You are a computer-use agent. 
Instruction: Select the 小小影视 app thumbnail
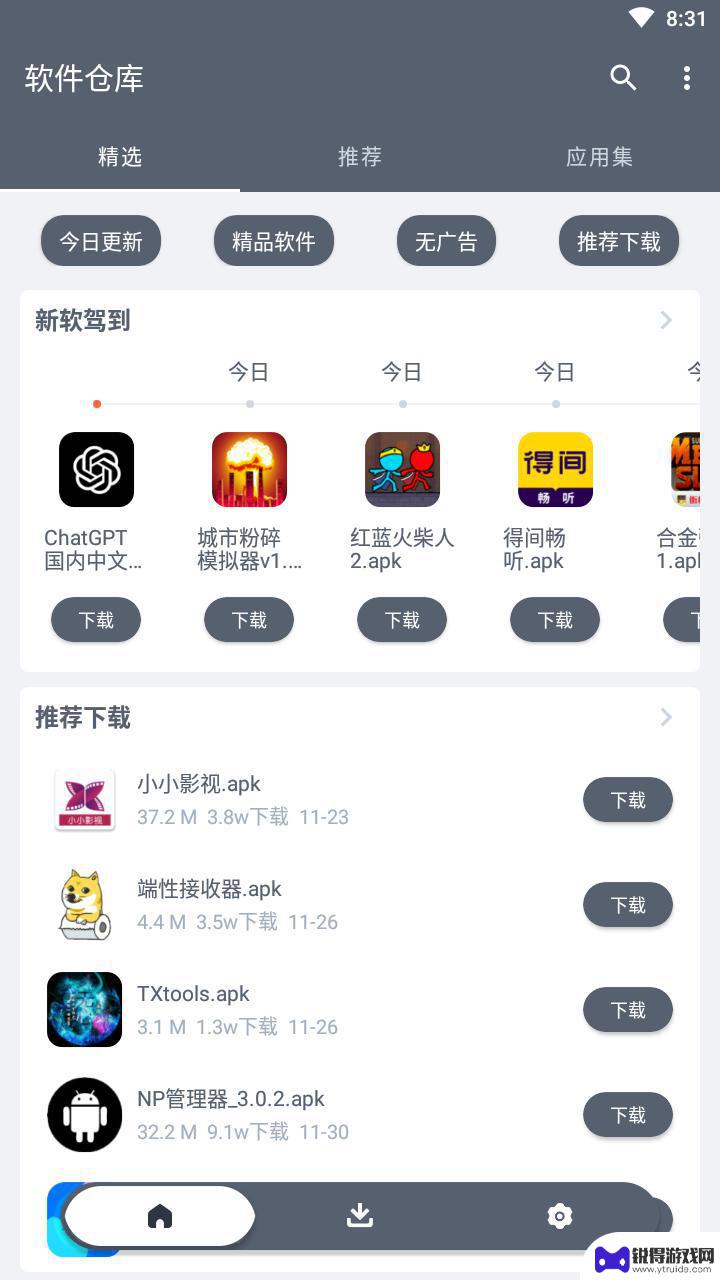[84, 799]
